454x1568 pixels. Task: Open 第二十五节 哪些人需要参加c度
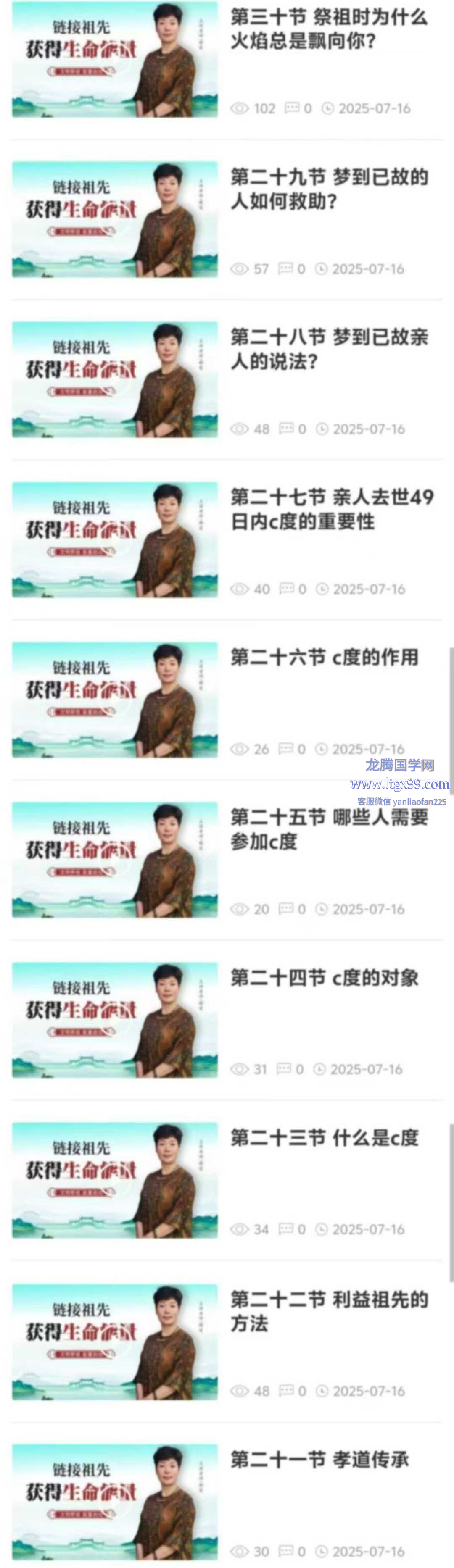329,830
